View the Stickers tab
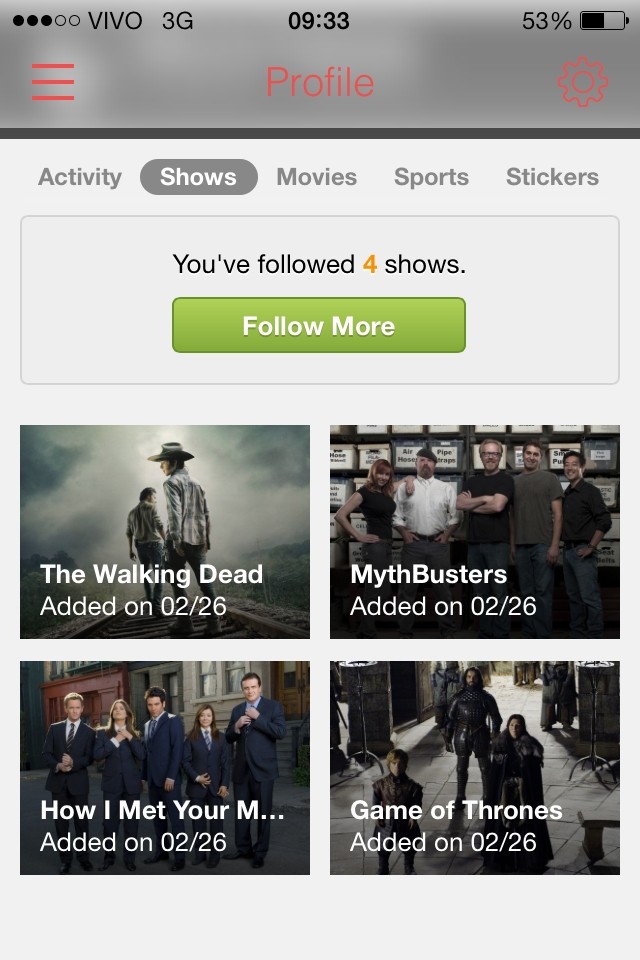Screen dimensions: 640x960 pos(552,177)
